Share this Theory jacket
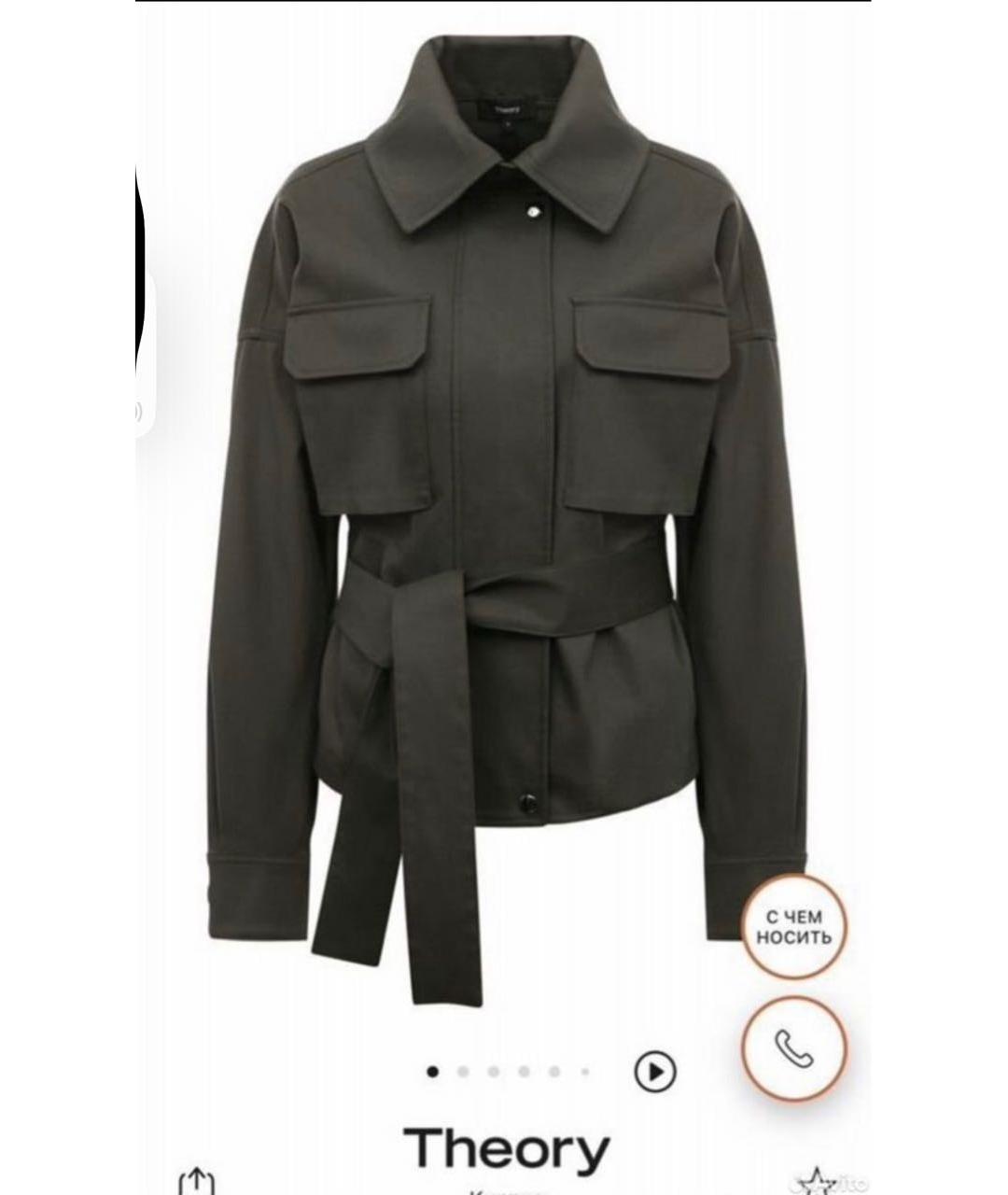The width and height of the screenshot is (1008, 1195). (x=196, y=1181)
